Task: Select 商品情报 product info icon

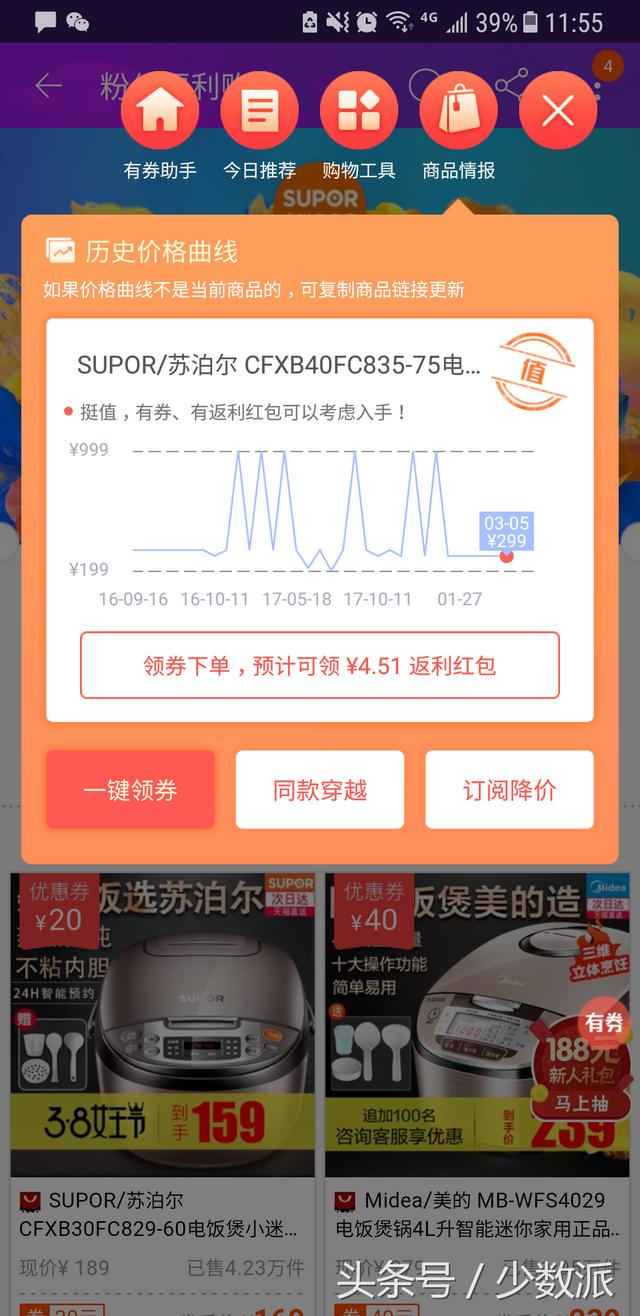Action: [459, 111]
